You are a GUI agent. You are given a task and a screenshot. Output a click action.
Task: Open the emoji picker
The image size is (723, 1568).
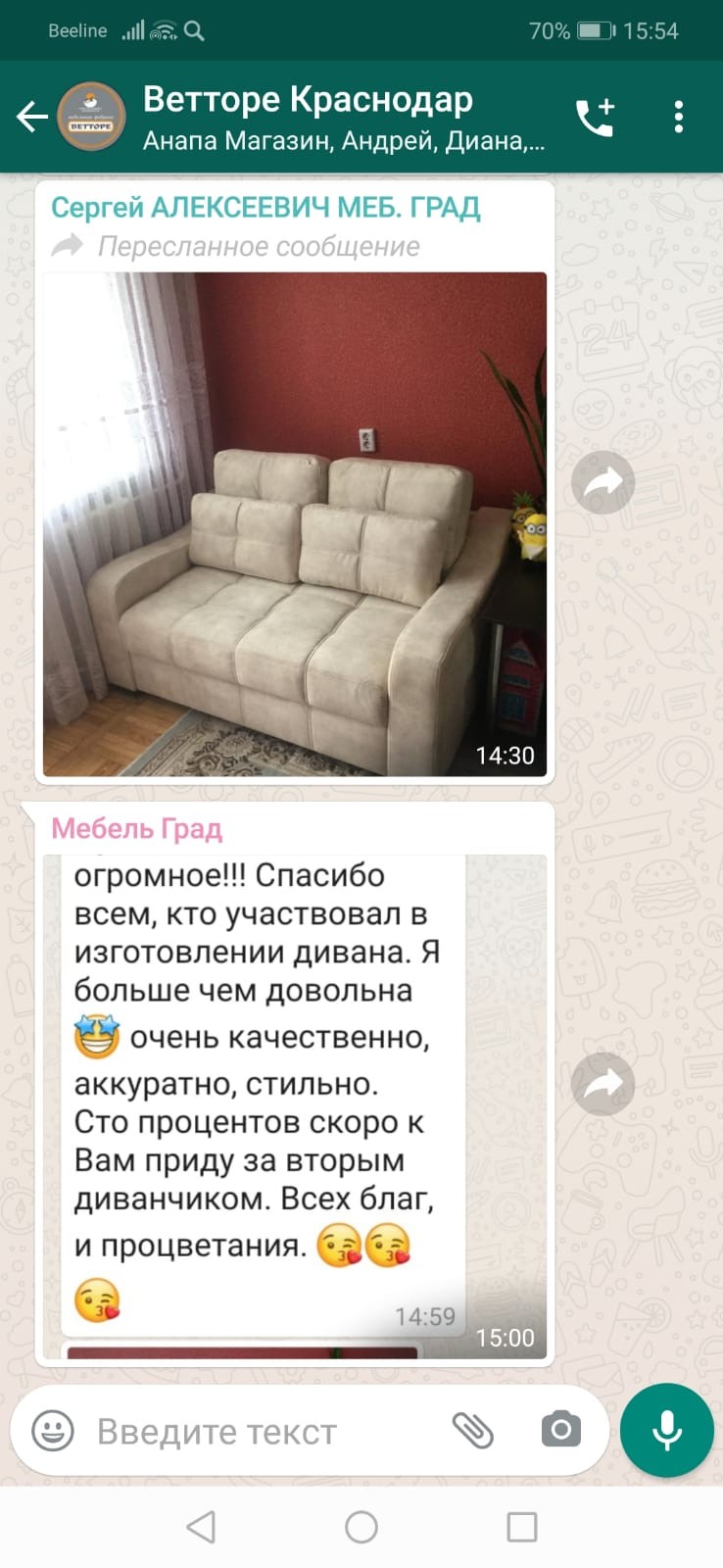click(53, 1432)
